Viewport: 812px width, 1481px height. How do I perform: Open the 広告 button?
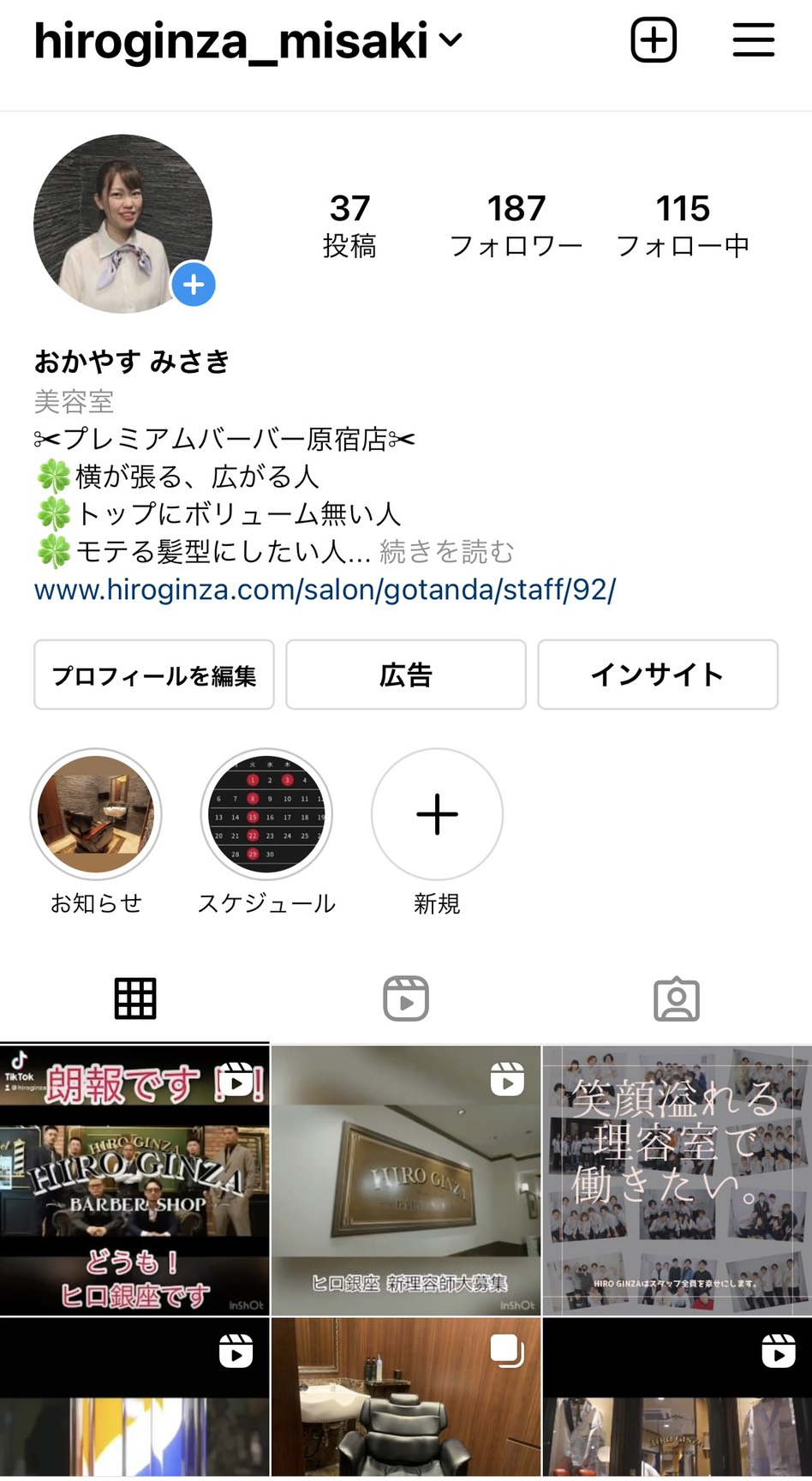tap(406, 675)
